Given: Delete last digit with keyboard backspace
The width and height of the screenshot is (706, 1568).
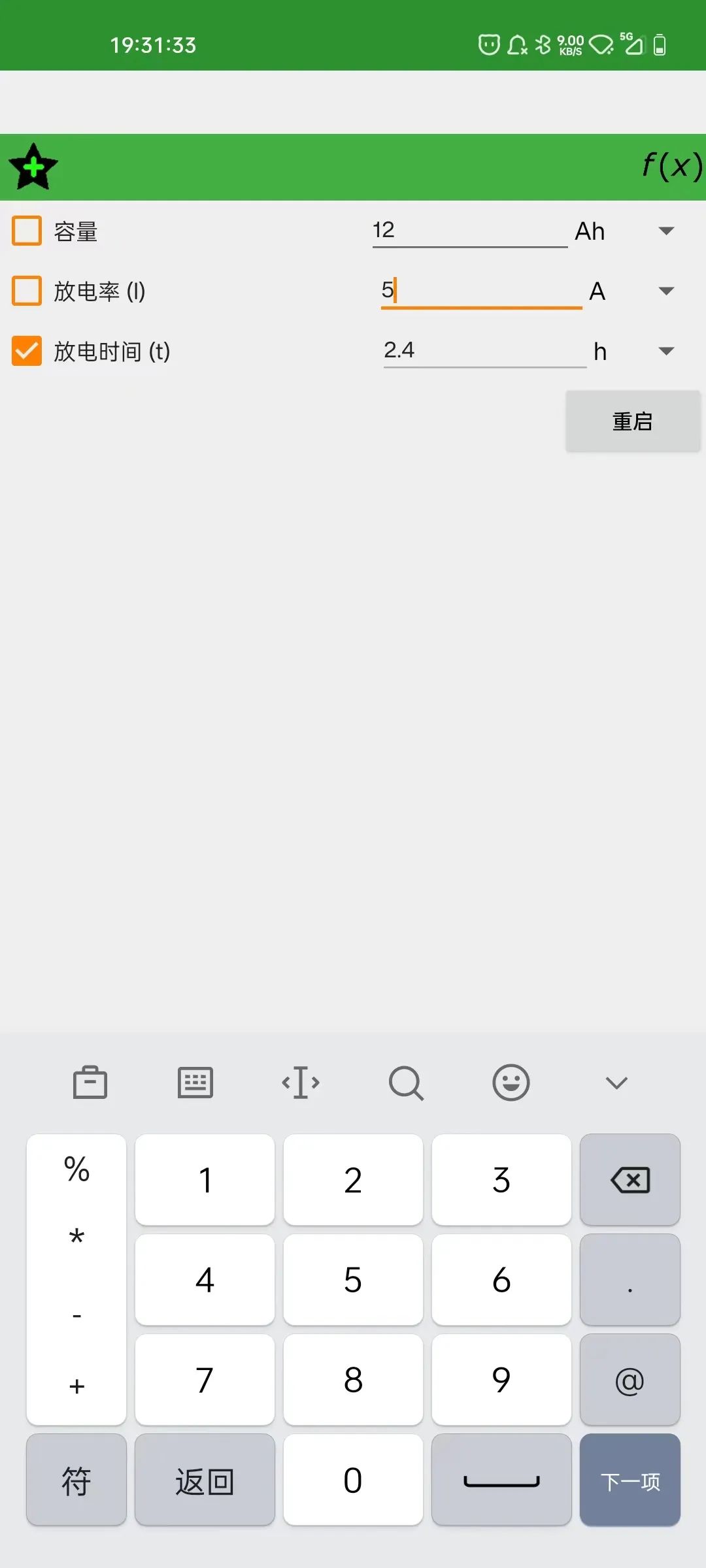Looking at the screenshot, I should pos(630,1180).
